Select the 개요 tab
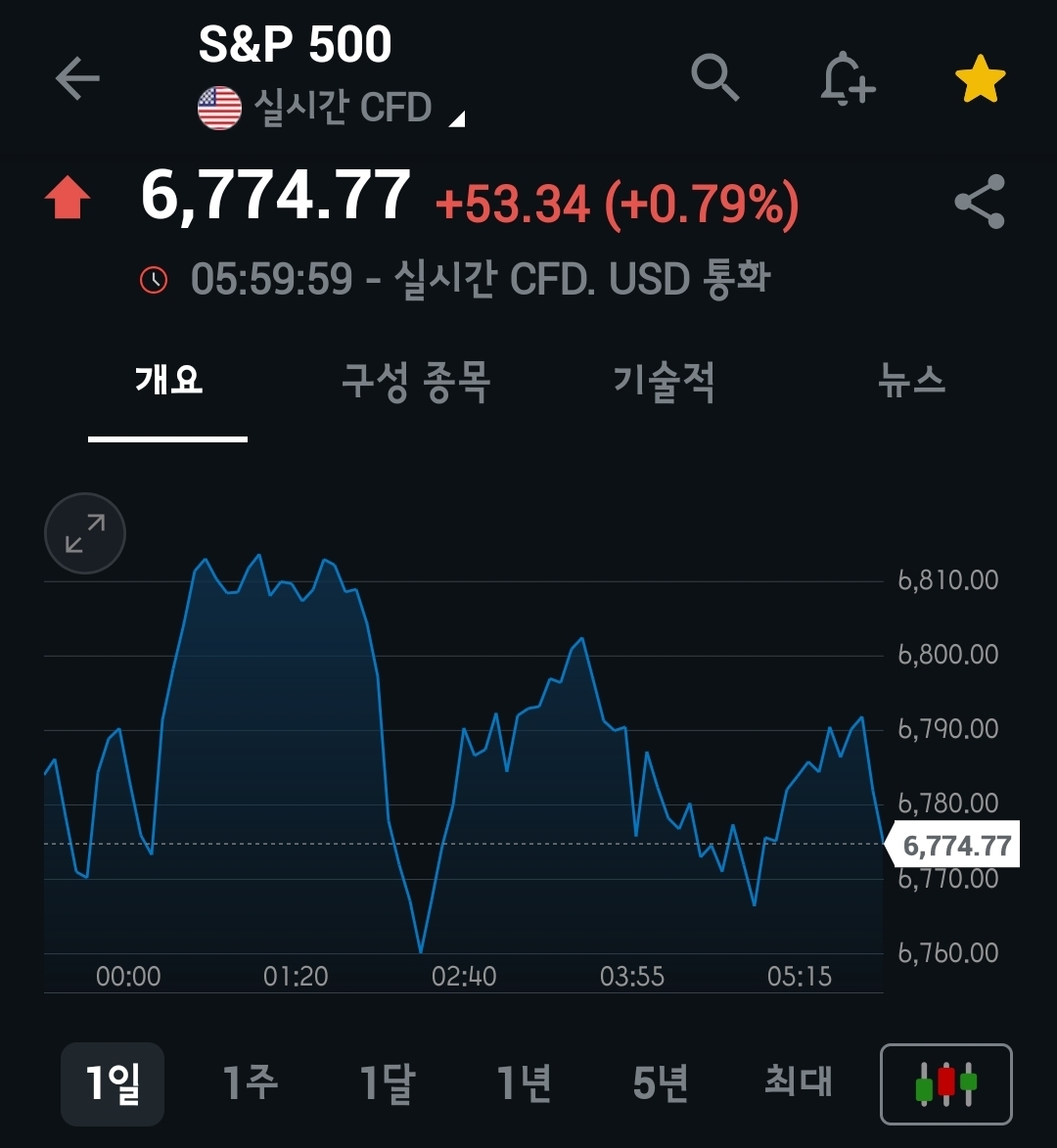Viewport: 1057px width, 1148px height. click(x=168, y=380)
